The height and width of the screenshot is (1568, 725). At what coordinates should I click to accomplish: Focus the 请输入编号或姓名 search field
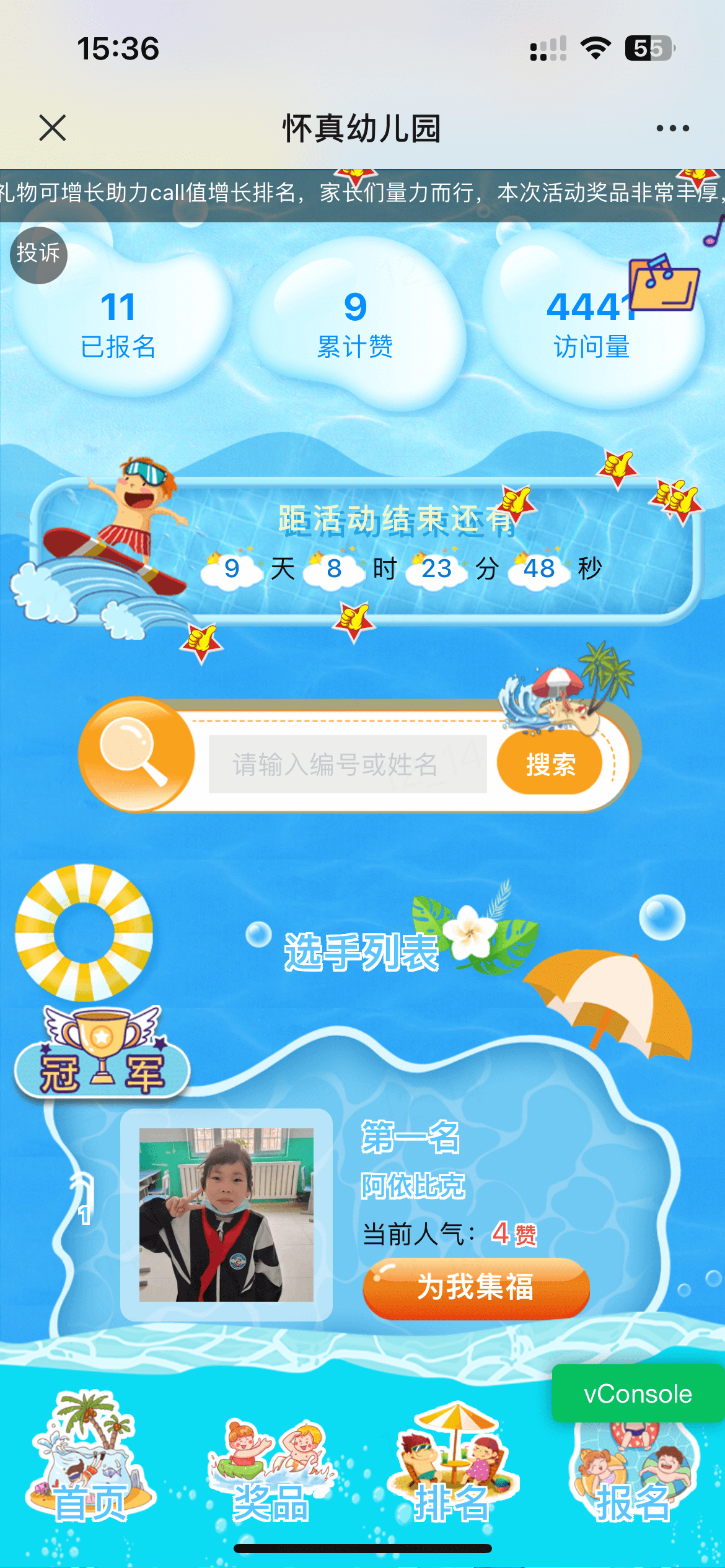[x=347, y=764]
